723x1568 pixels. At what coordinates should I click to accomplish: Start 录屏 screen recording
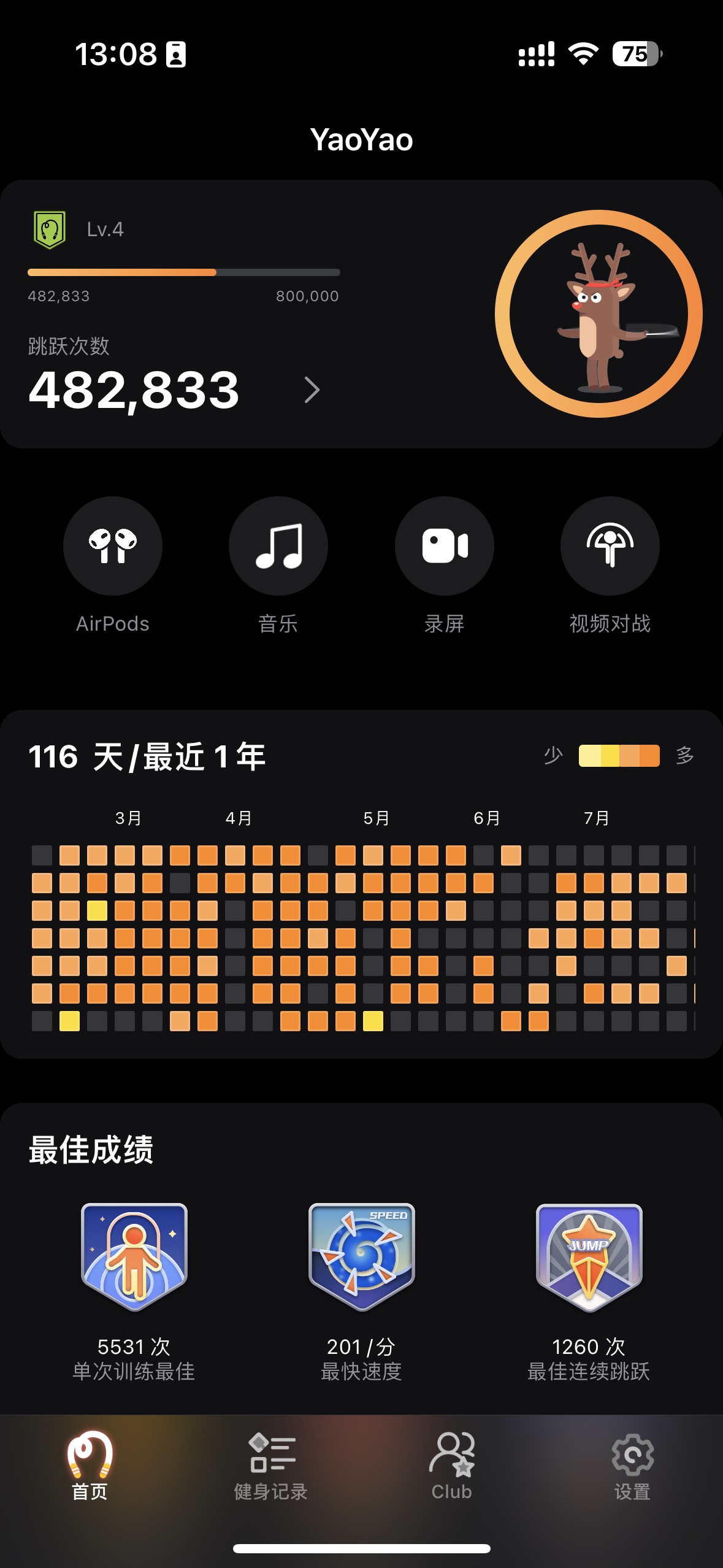tap(445, 546)
